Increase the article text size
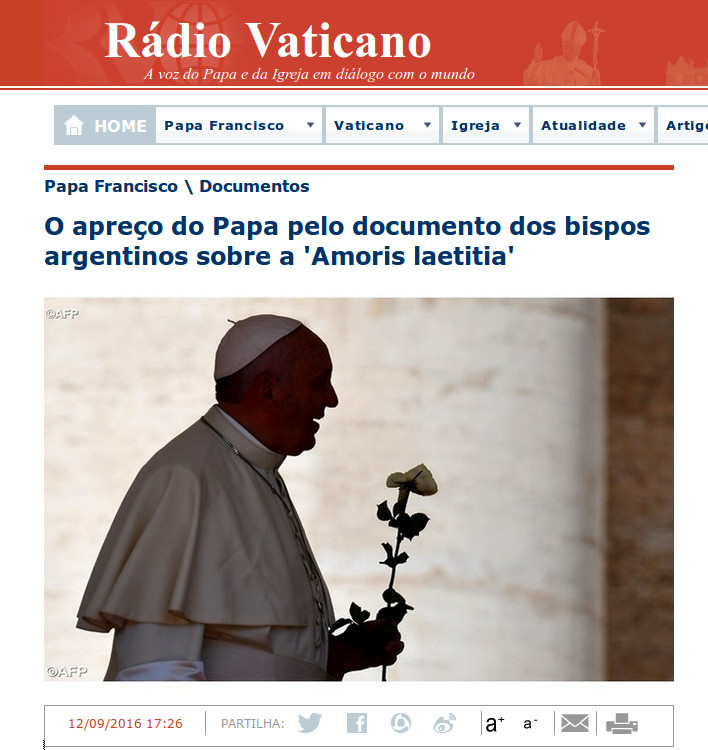This screenshot has height=750, width=708. [x=494, y=723]
